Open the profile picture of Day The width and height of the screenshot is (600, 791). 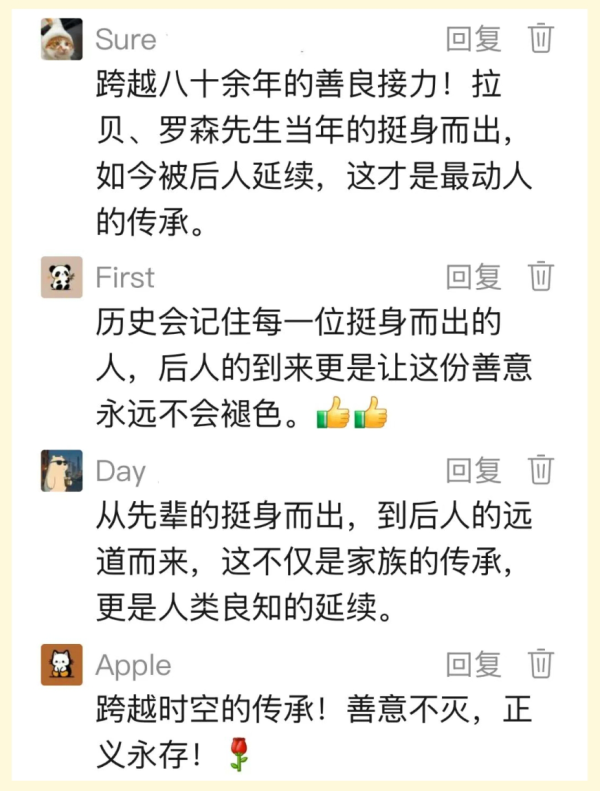pos(62,471)
